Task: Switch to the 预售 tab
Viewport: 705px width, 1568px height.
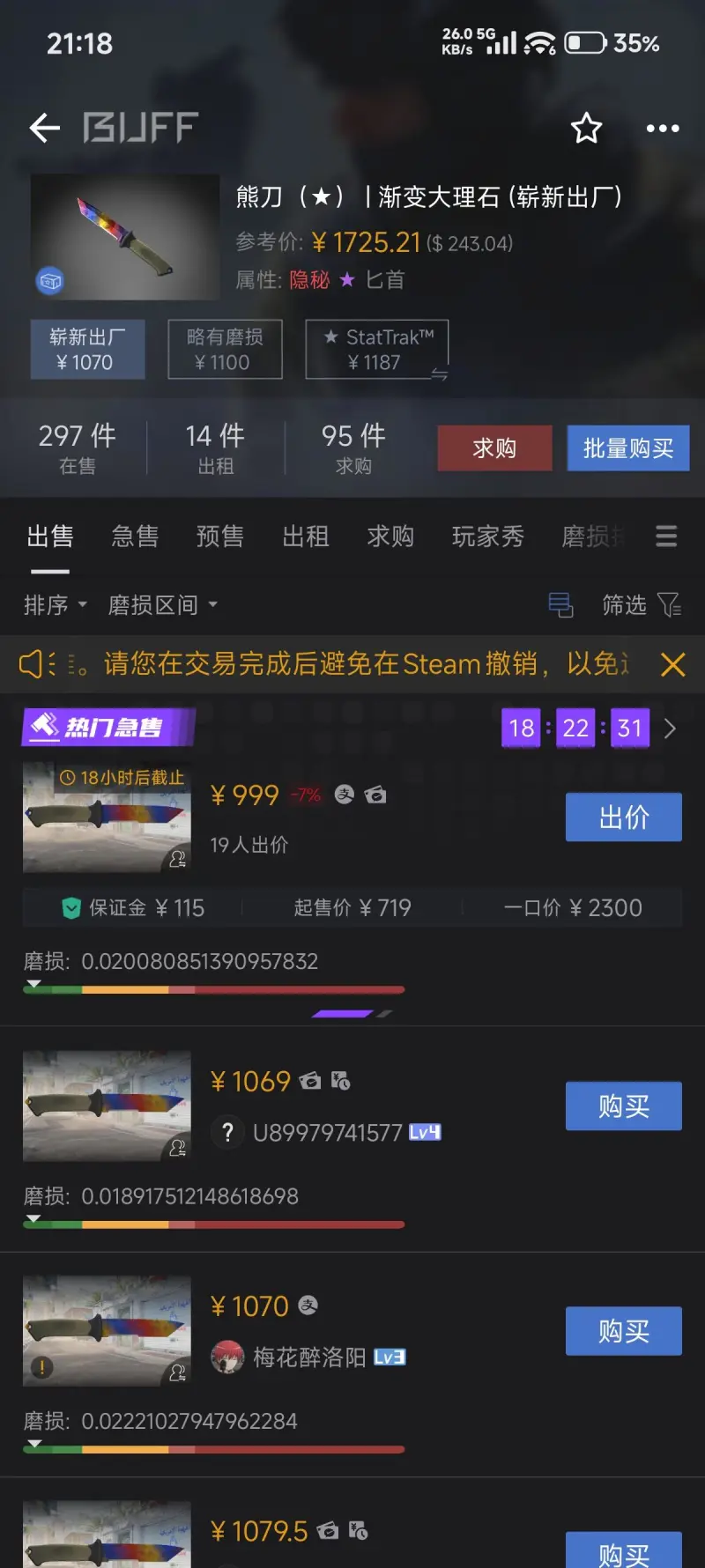Action: point(220,536)
